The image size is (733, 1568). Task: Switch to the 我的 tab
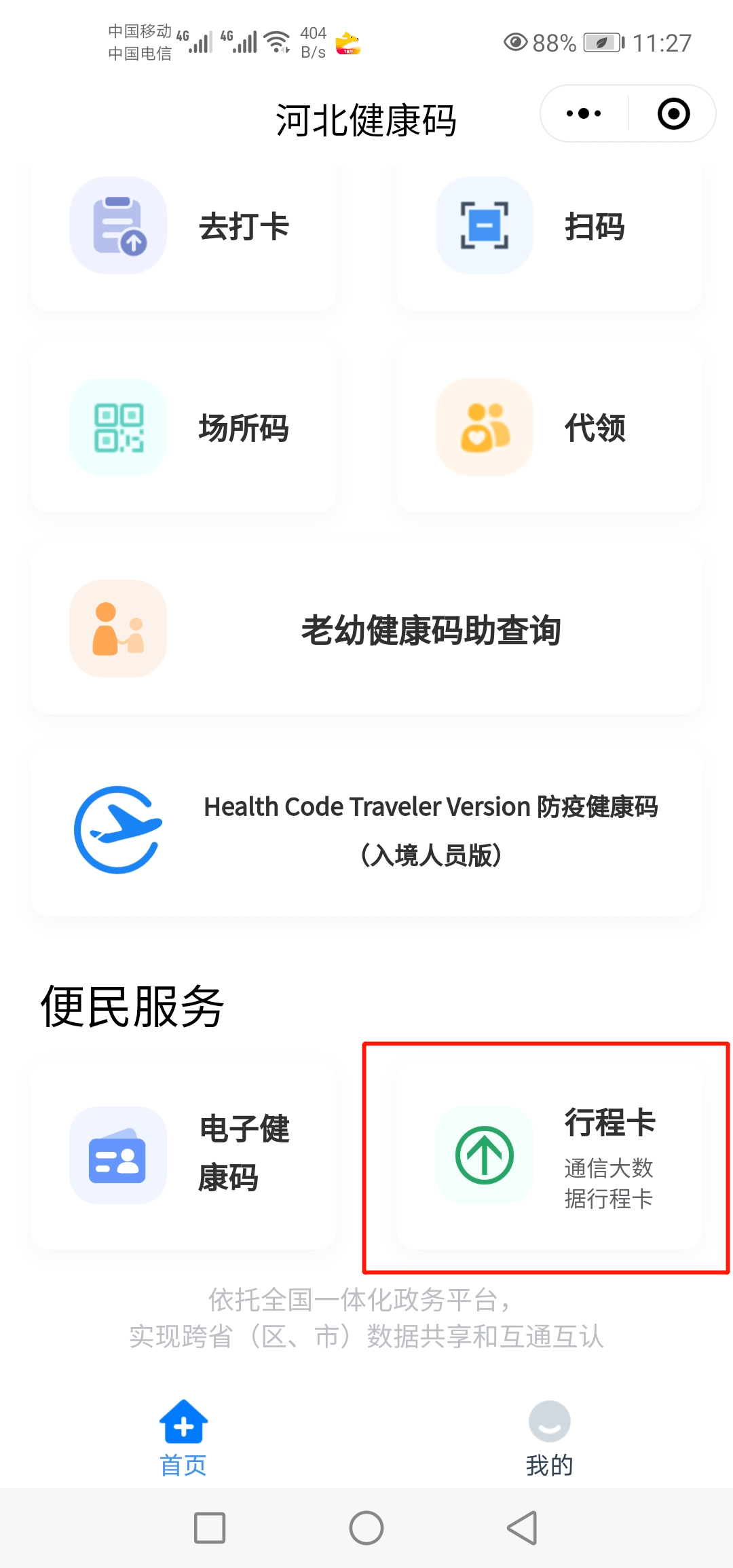550,1438
